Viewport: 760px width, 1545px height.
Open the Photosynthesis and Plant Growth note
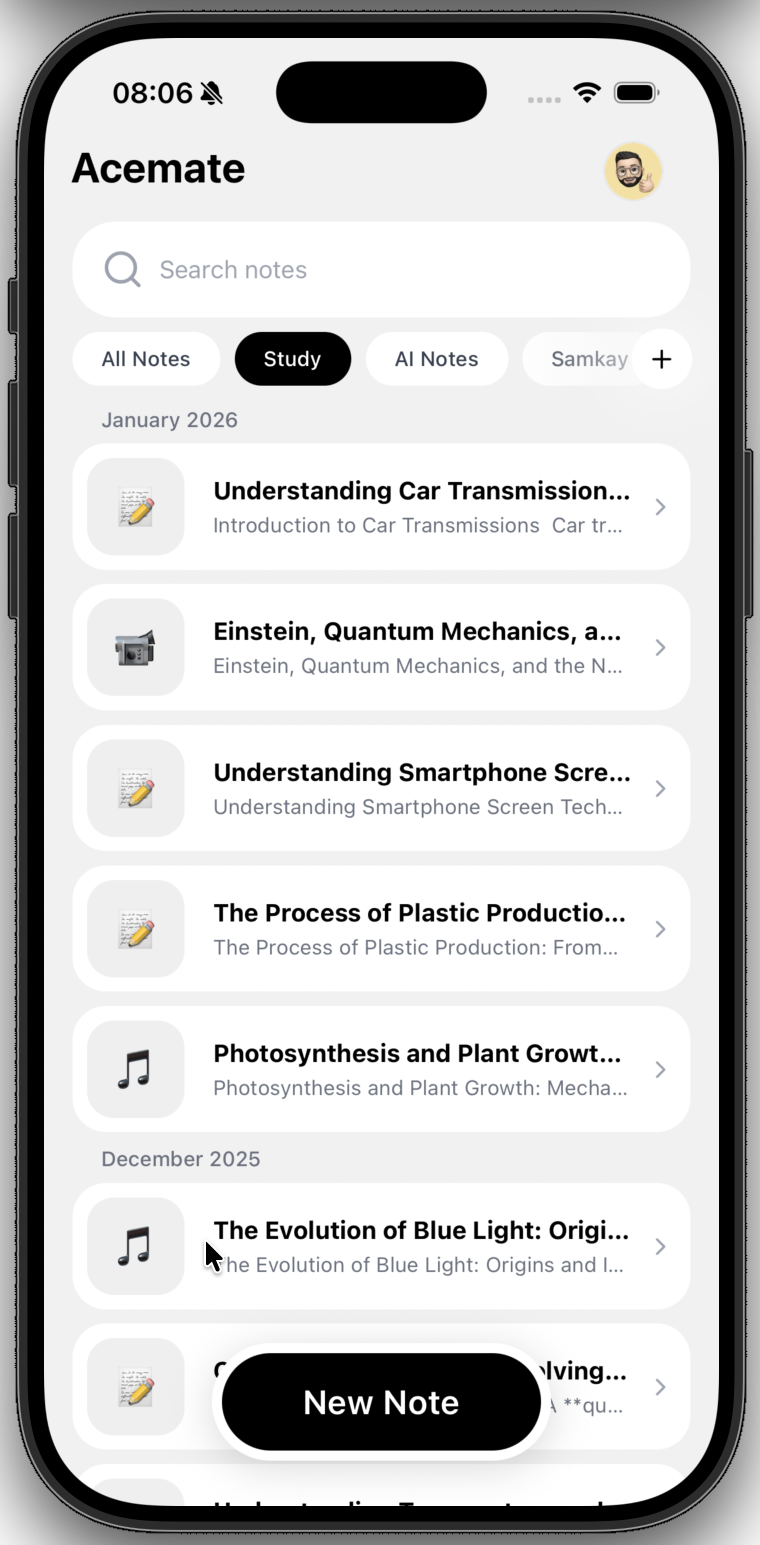pyautogui.click(x=380, y=1069)
